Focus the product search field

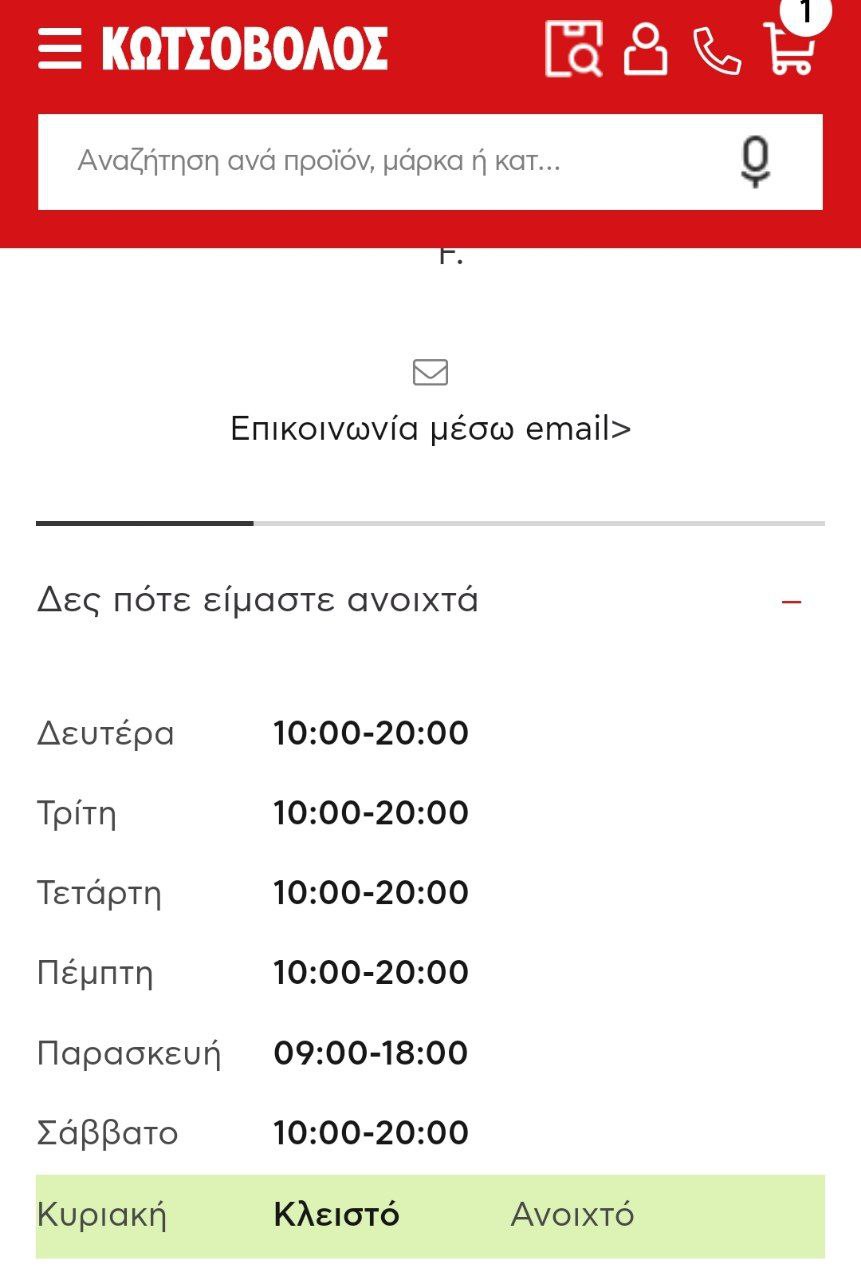point(380,161)
